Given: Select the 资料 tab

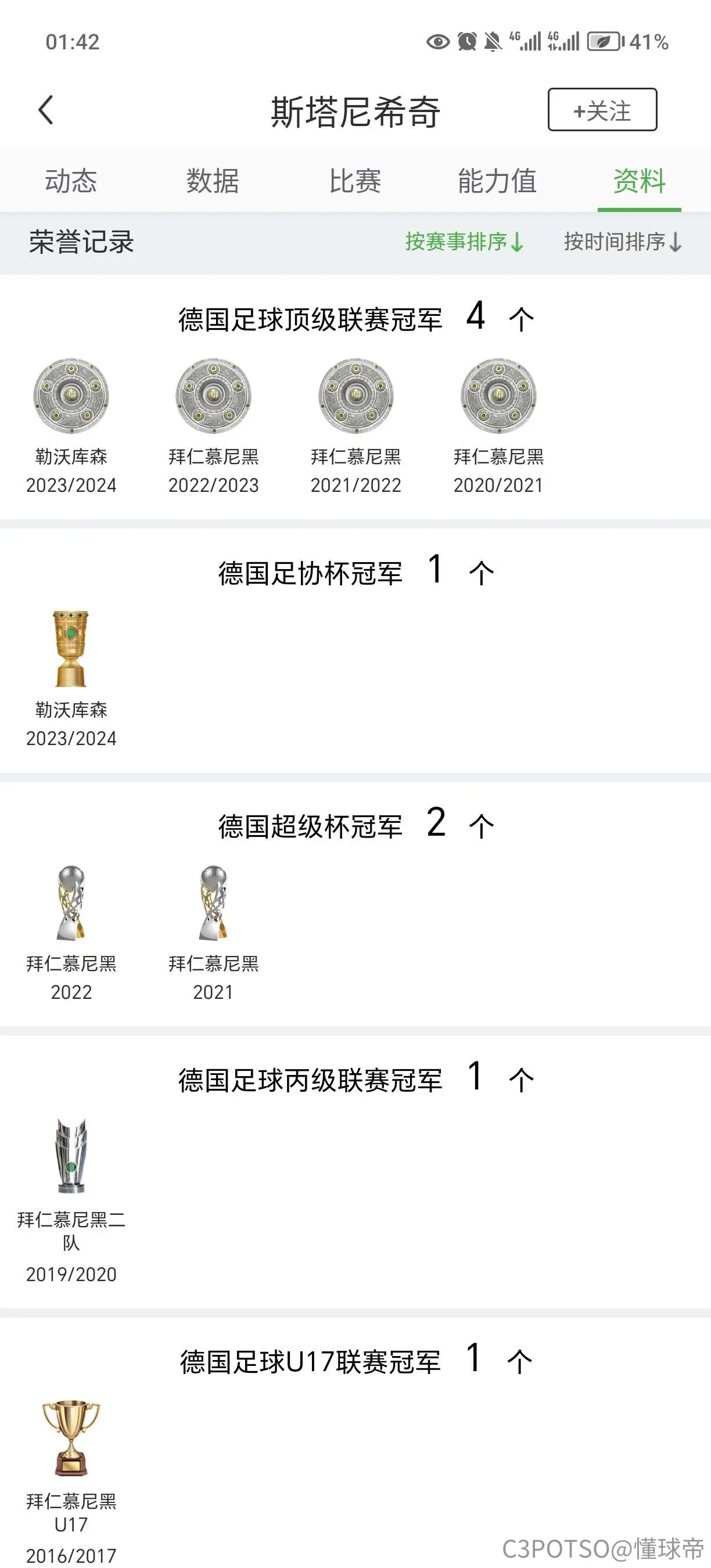Looking at the screenshot, I should (x=639, y=181).
